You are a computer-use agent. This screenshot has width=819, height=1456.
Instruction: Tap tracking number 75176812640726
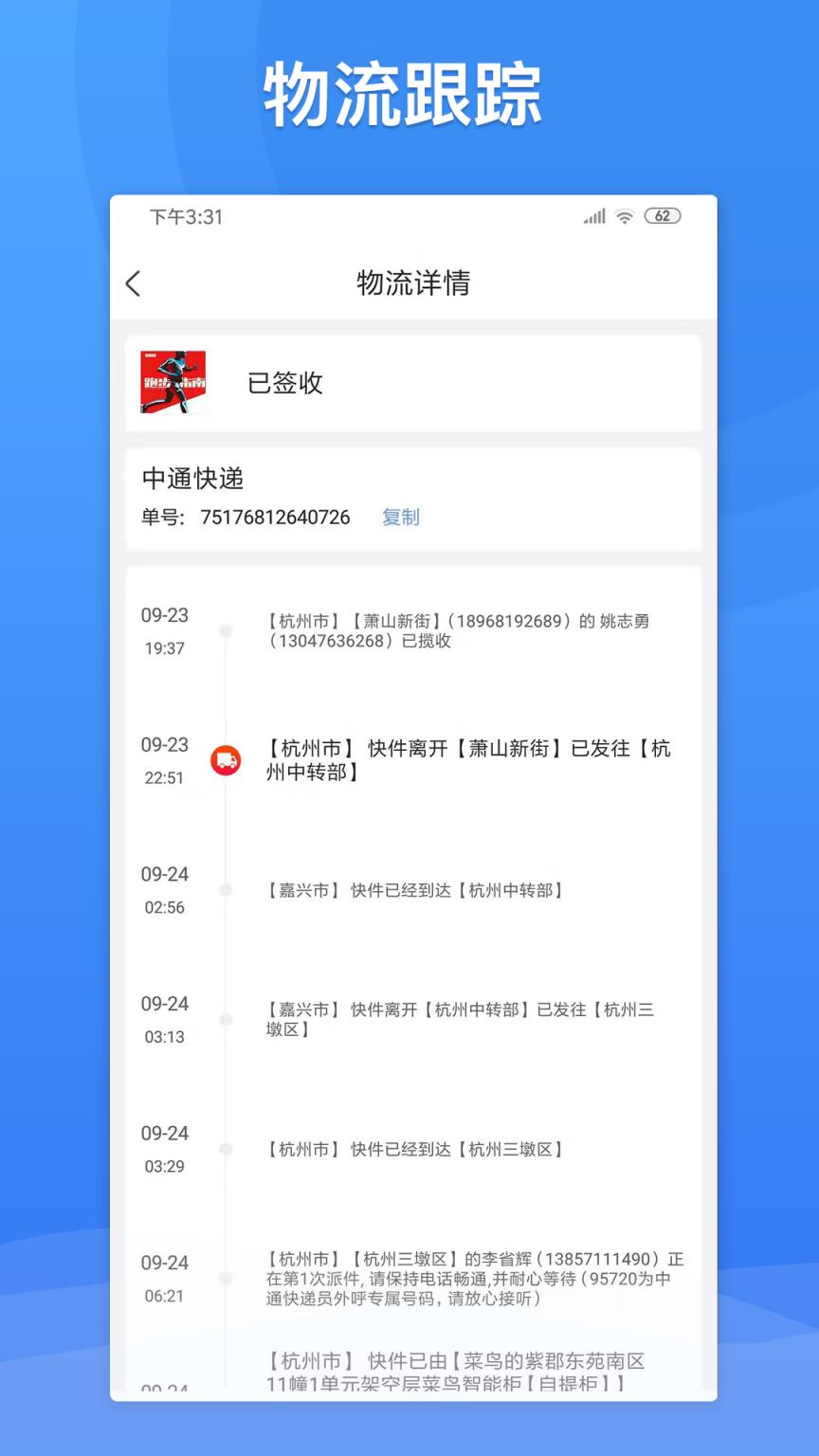(277, 518)
